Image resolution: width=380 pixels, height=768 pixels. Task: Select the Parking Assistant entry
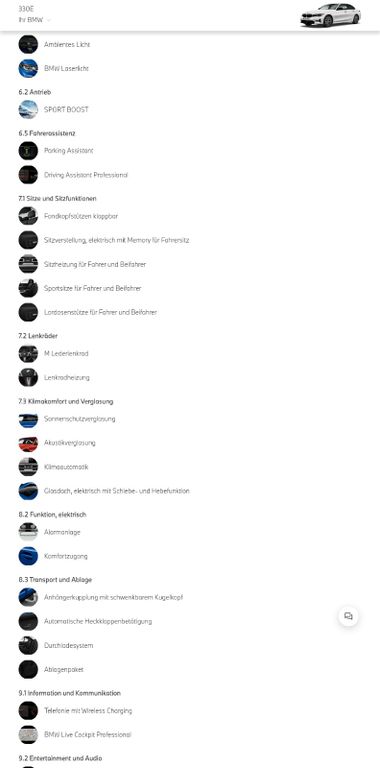click(69, 151)
